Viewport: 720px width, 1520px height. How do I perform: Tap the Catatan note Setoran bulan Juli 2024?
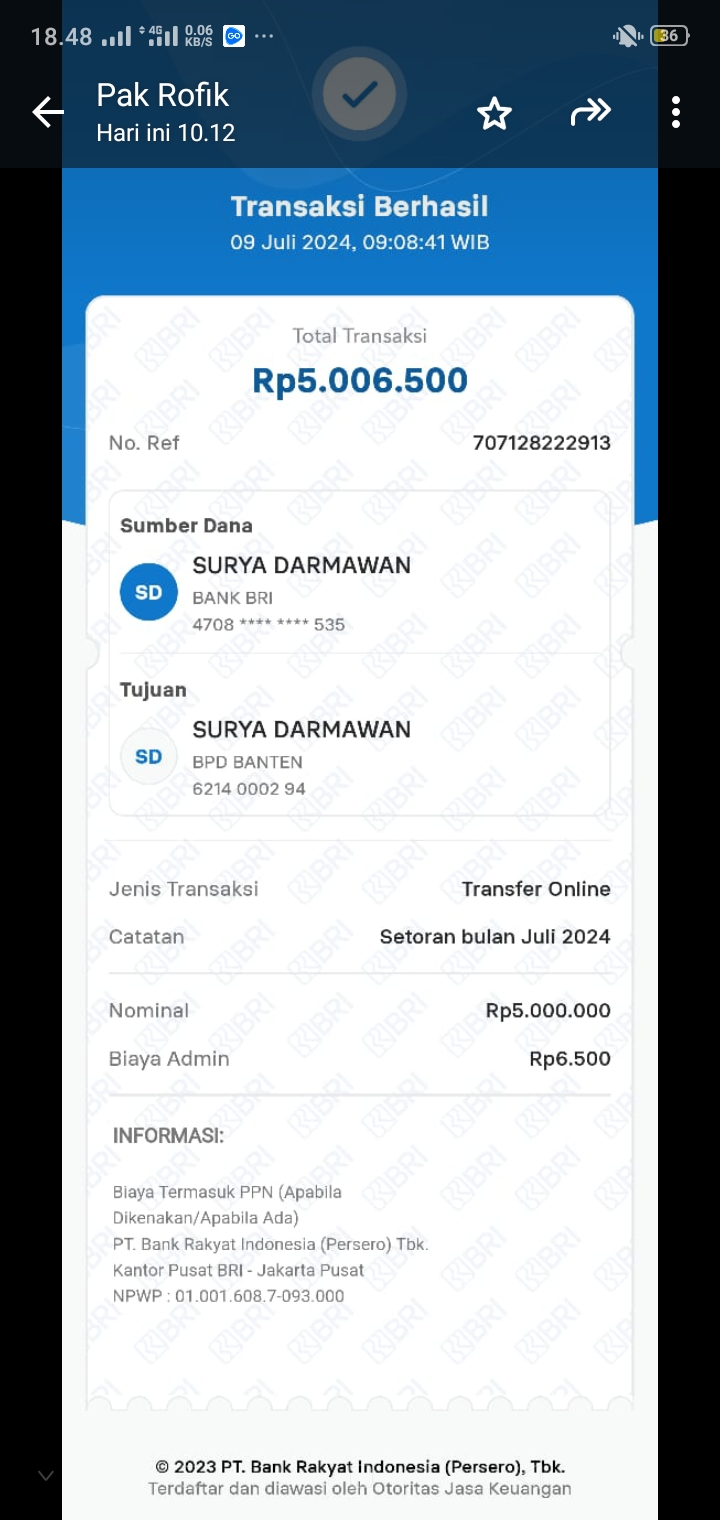click(496, 937)
